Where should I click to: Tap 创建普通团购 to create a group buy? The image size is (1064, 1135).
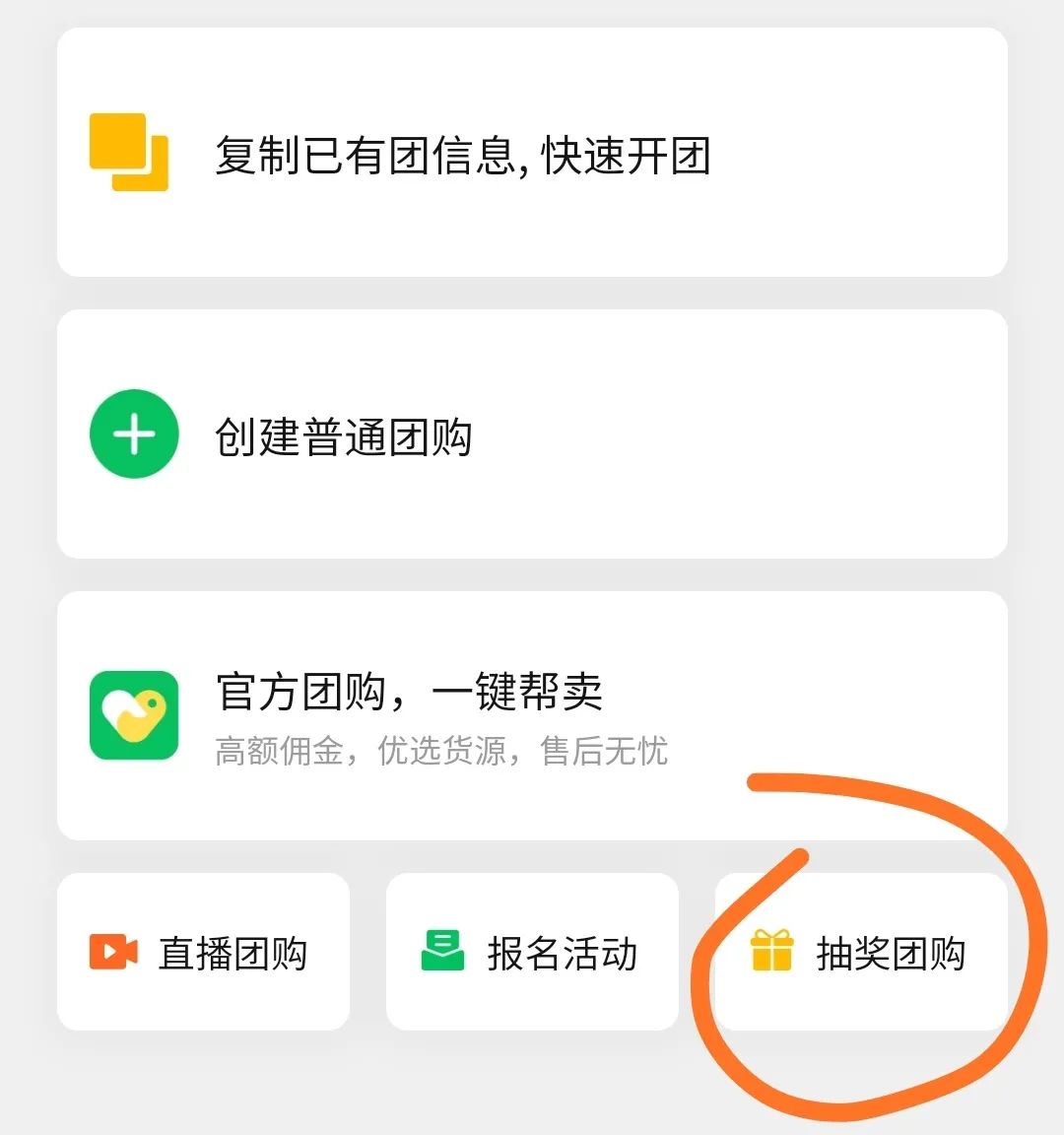[x=532, y=434]
